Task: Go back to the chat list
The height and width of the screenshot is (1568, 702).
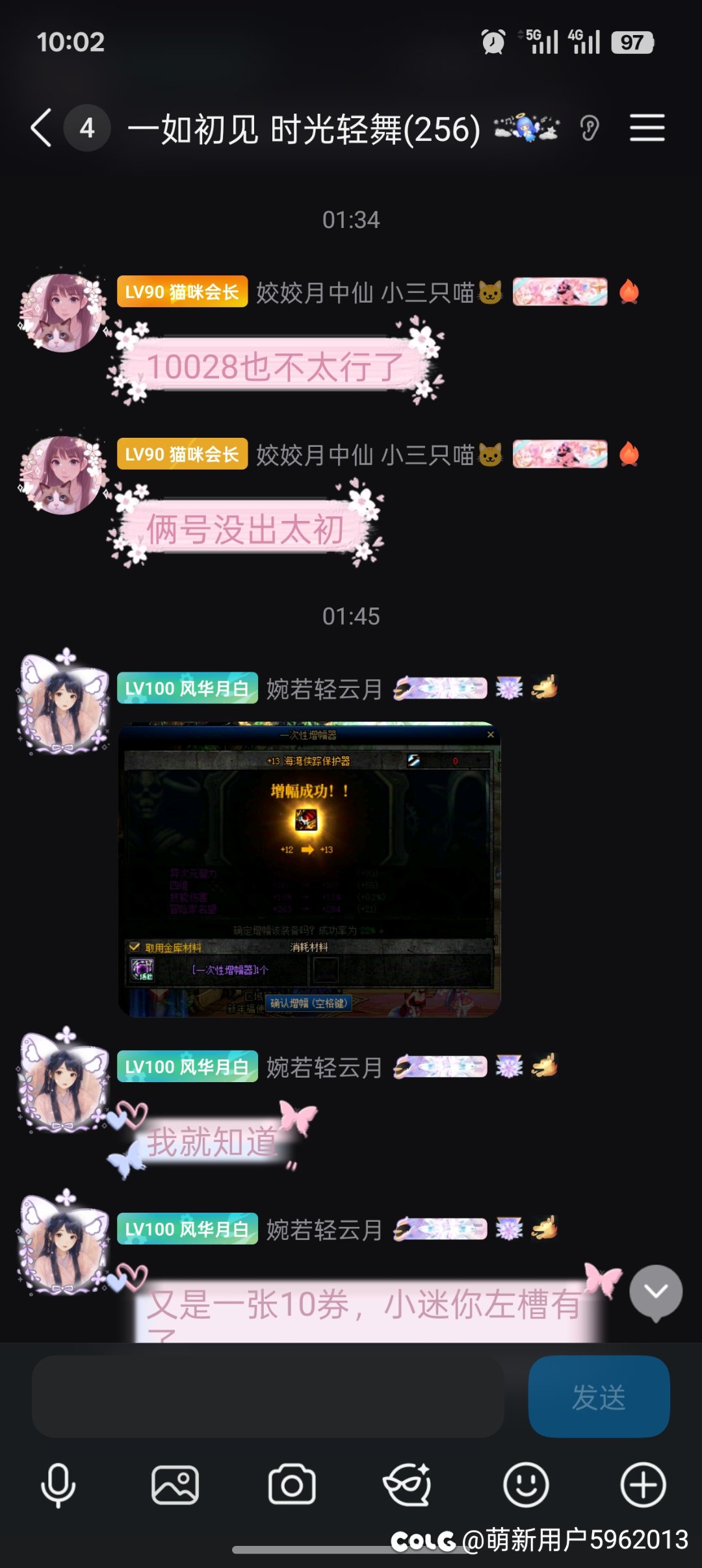Action: pos(42,128)
